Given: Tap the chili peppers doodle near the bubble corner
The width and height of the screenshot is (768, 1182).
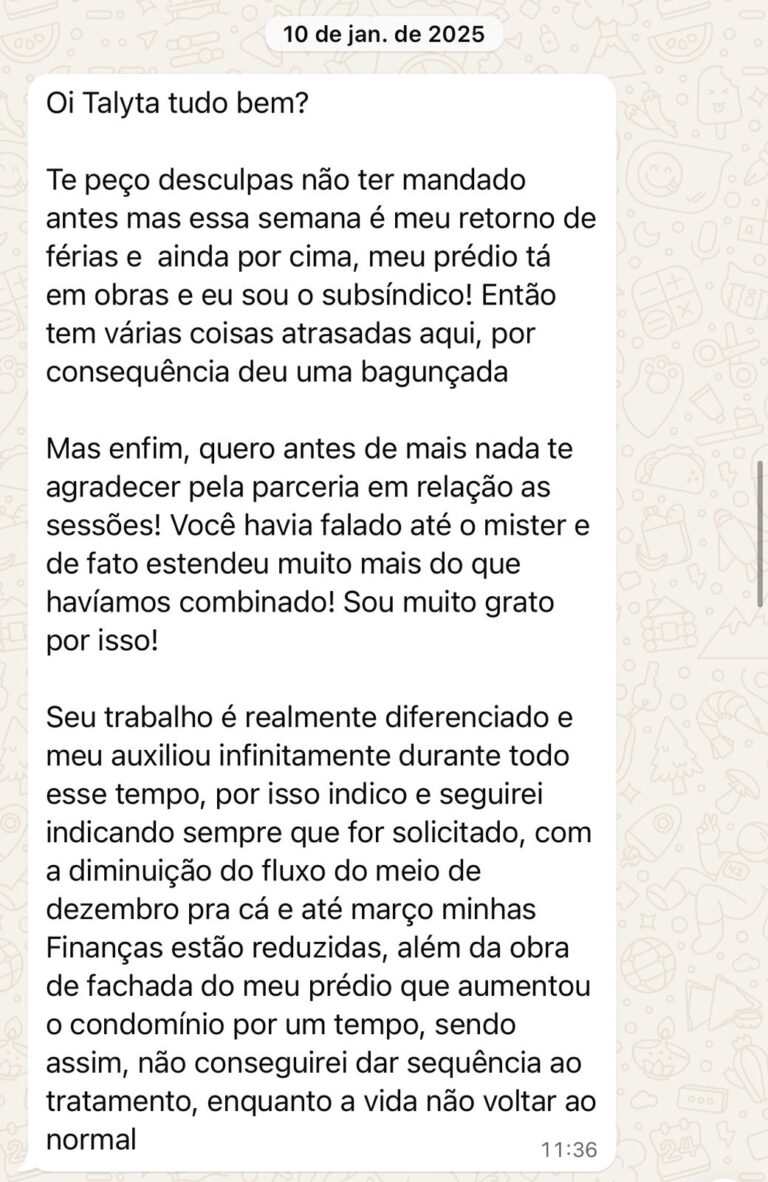Looking at the screenshot, I should point(653,110).
